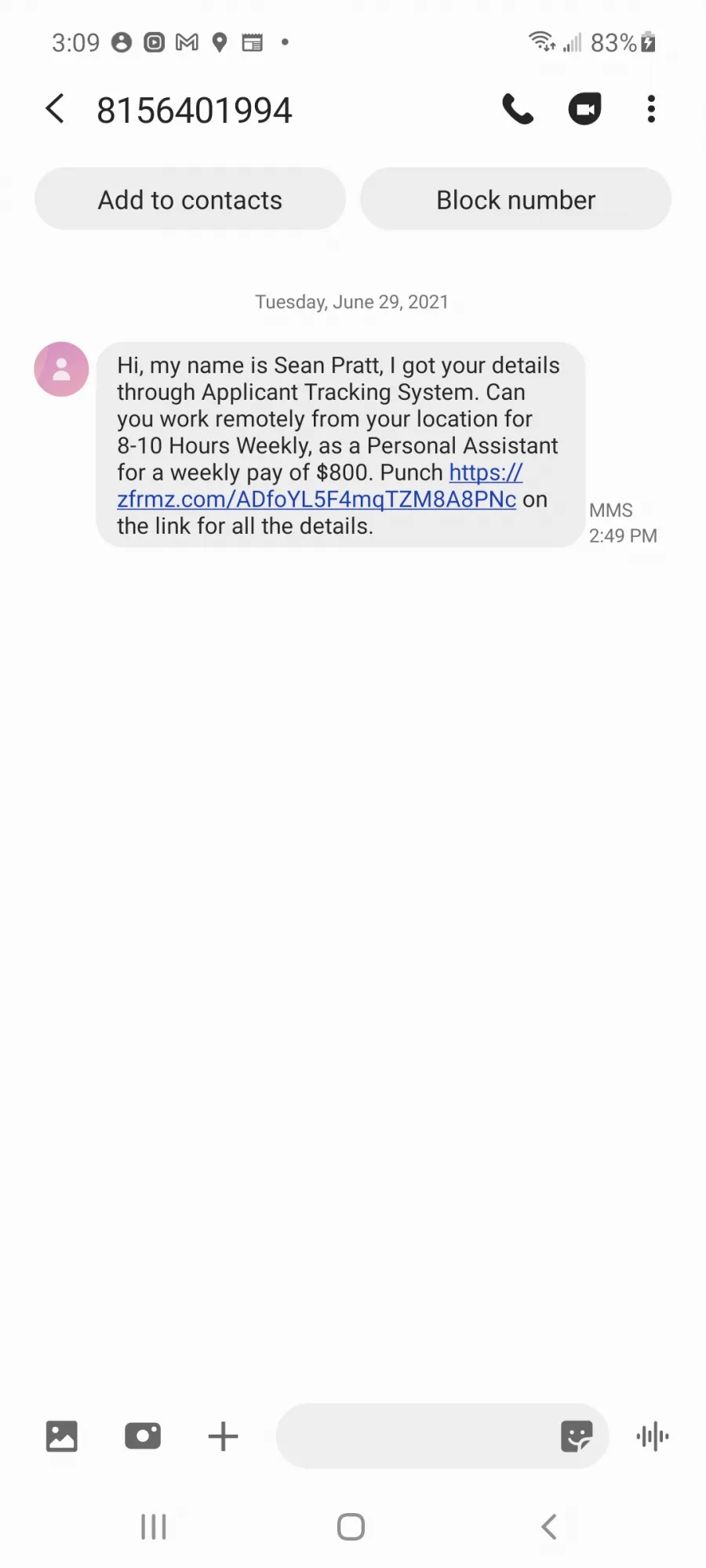Screen dimensions: 706x1568
Task: Open the sticker picker
Action: tap(577, 1436)
